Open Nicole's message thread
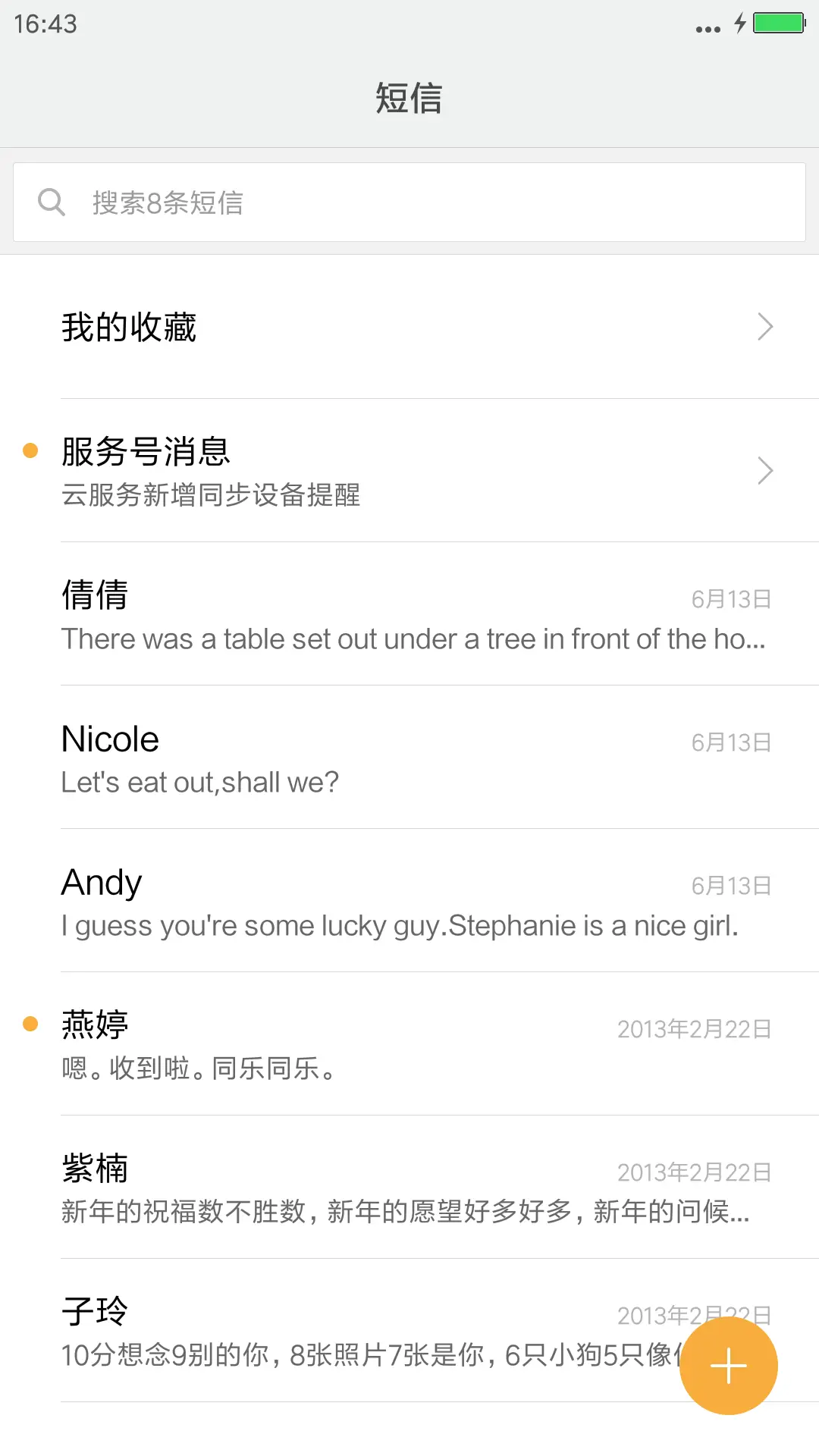The width and height of the screenshot is (819, 1456). (x=409, y=758)
